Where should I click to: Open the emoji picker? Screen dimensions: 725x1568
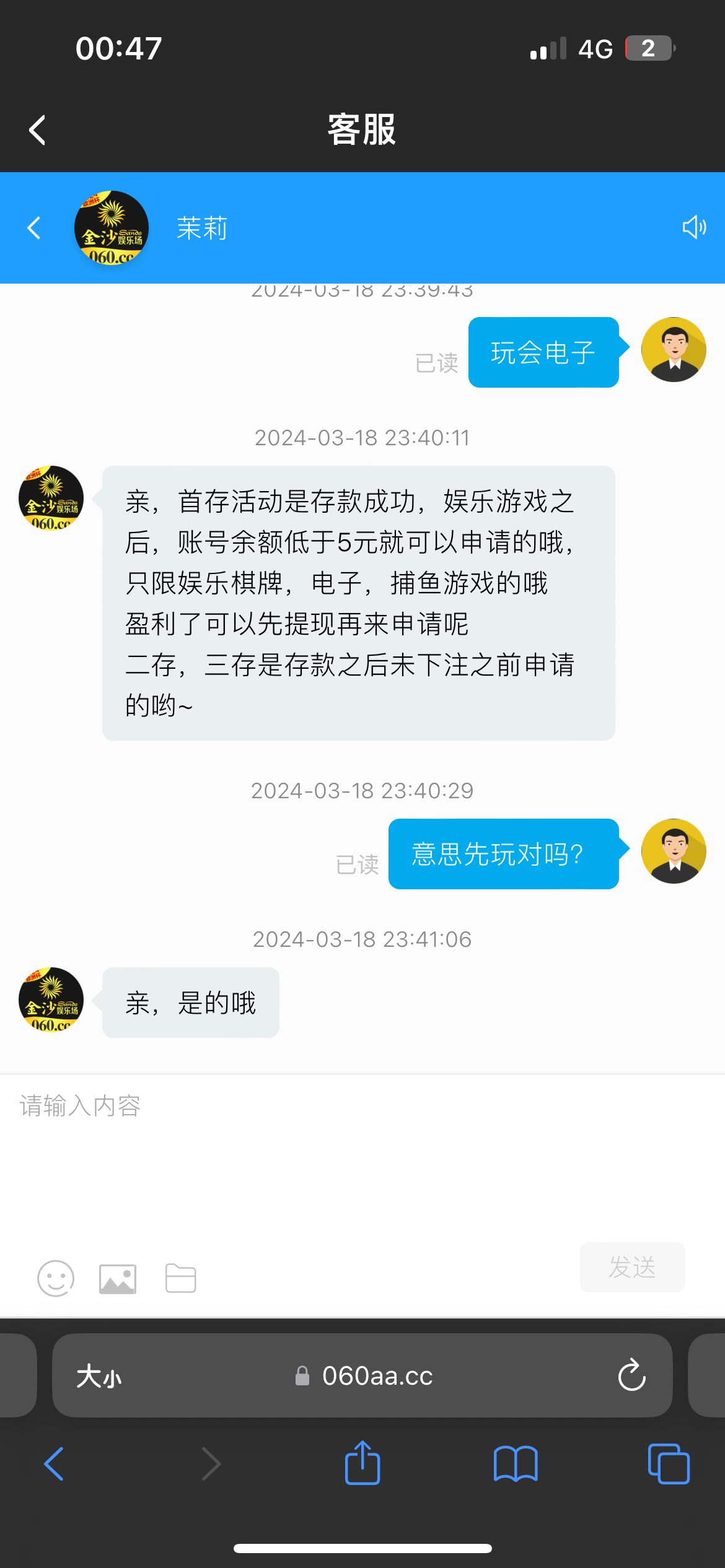coord(56,1279)
